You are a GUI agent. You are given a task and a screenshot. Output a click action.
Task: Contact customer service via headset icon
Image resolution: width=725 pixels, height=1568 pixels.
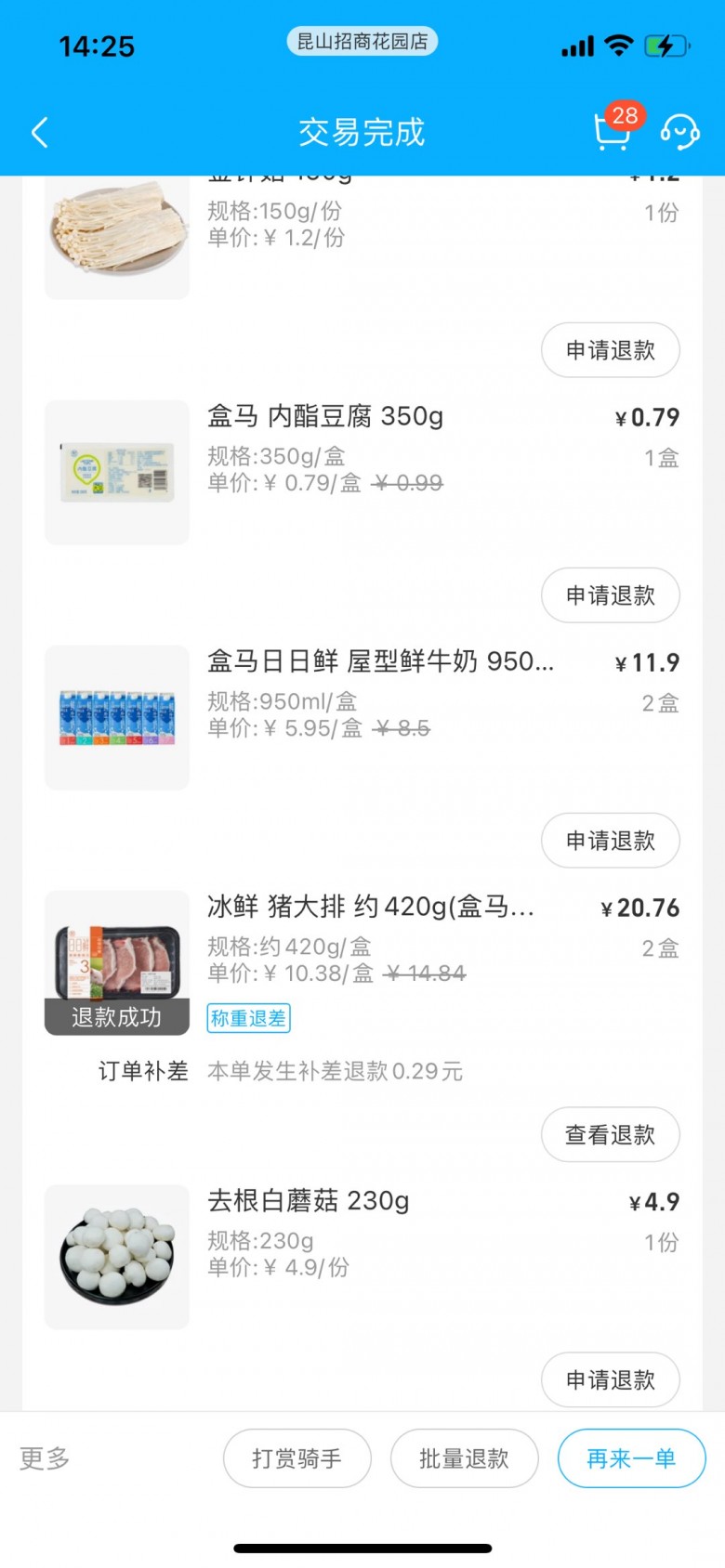pos(679,132)
